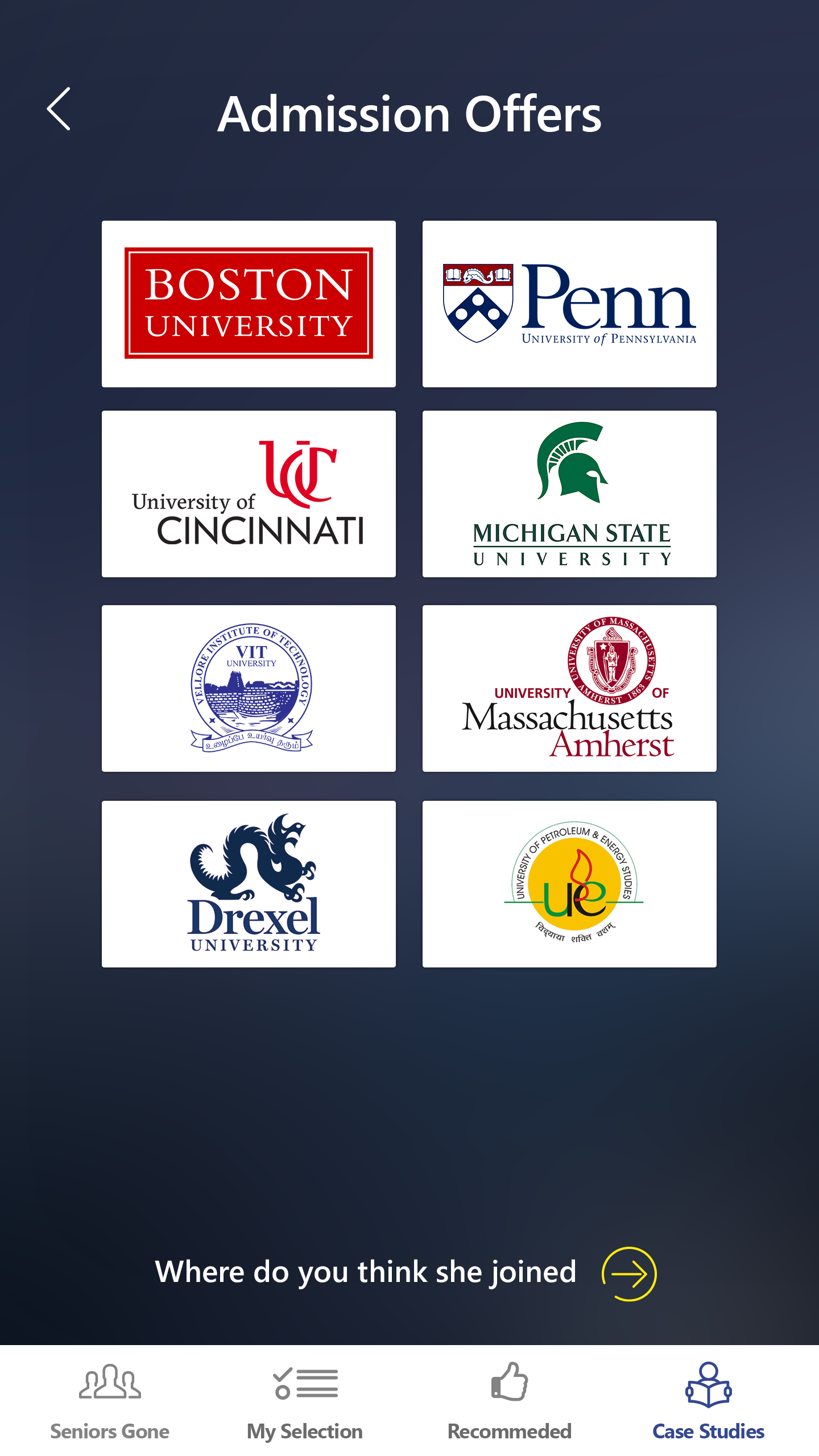Tap the VIT University card

pyautogui.click(x=249, y=688)
